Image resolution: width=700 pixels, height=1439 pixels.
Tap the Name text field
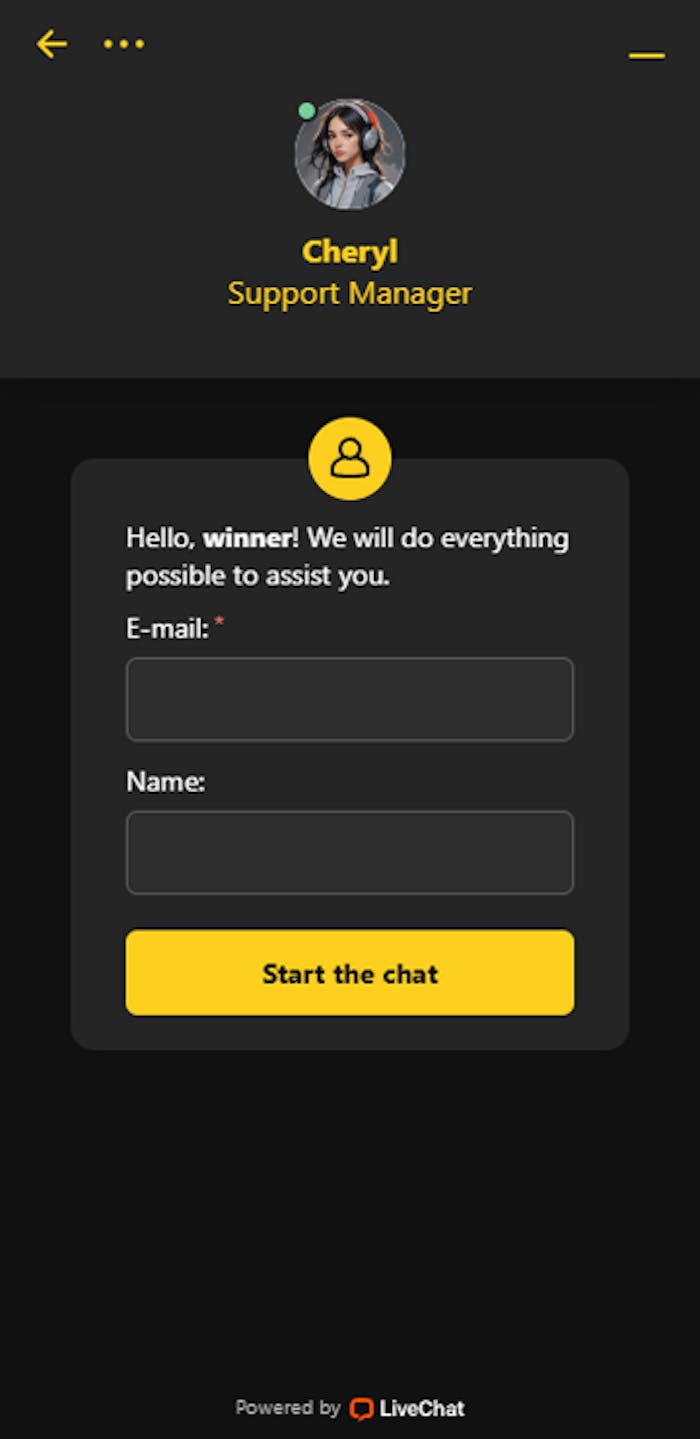pos(349,852)
